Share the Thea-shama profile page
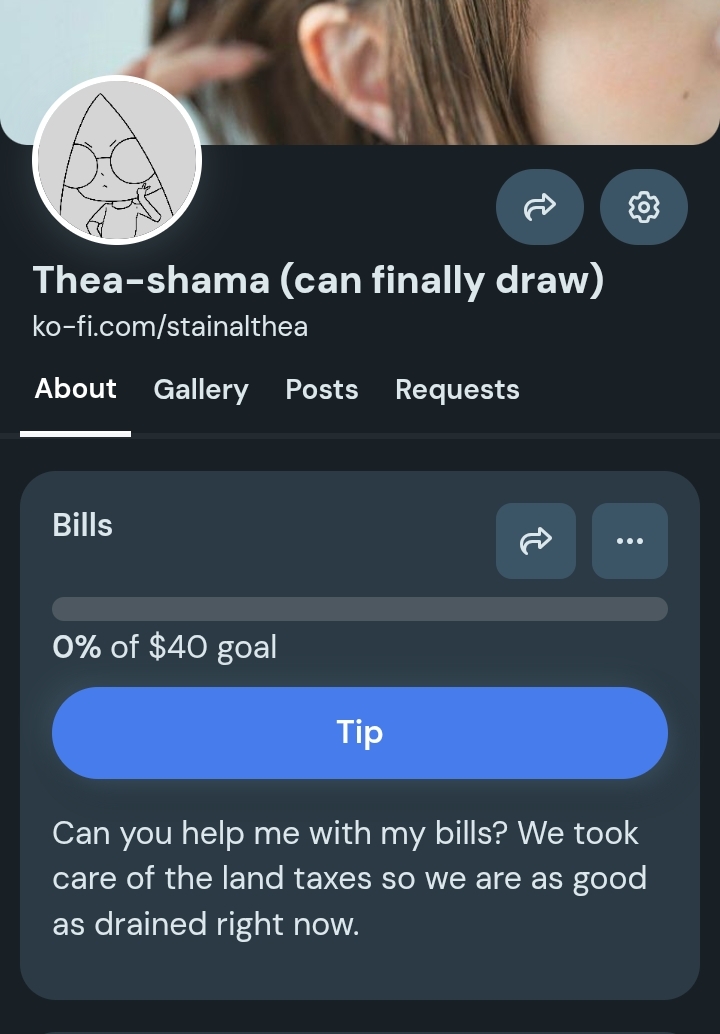720x1034 pixels. point(539,207)
